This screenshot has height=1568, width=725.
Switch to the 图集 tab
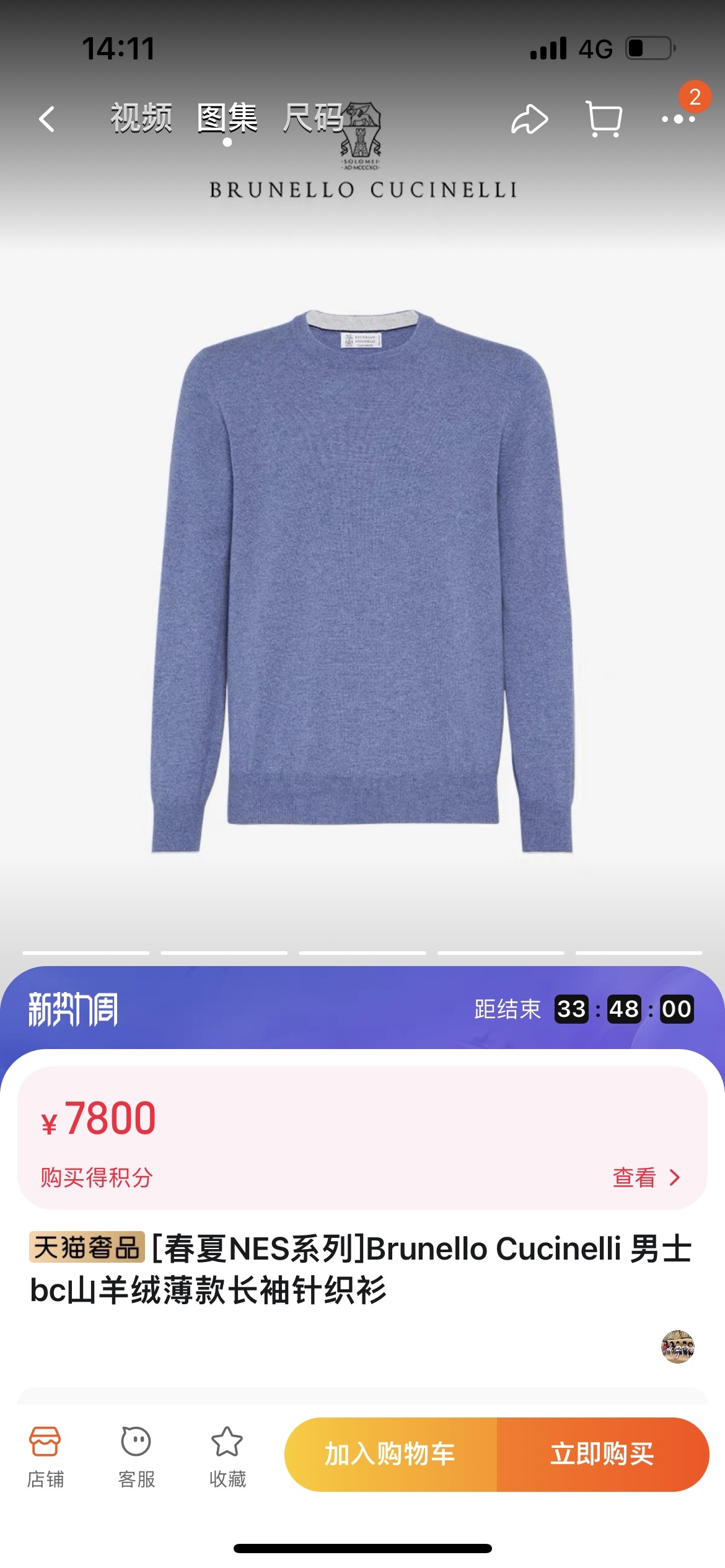point(227,118)
